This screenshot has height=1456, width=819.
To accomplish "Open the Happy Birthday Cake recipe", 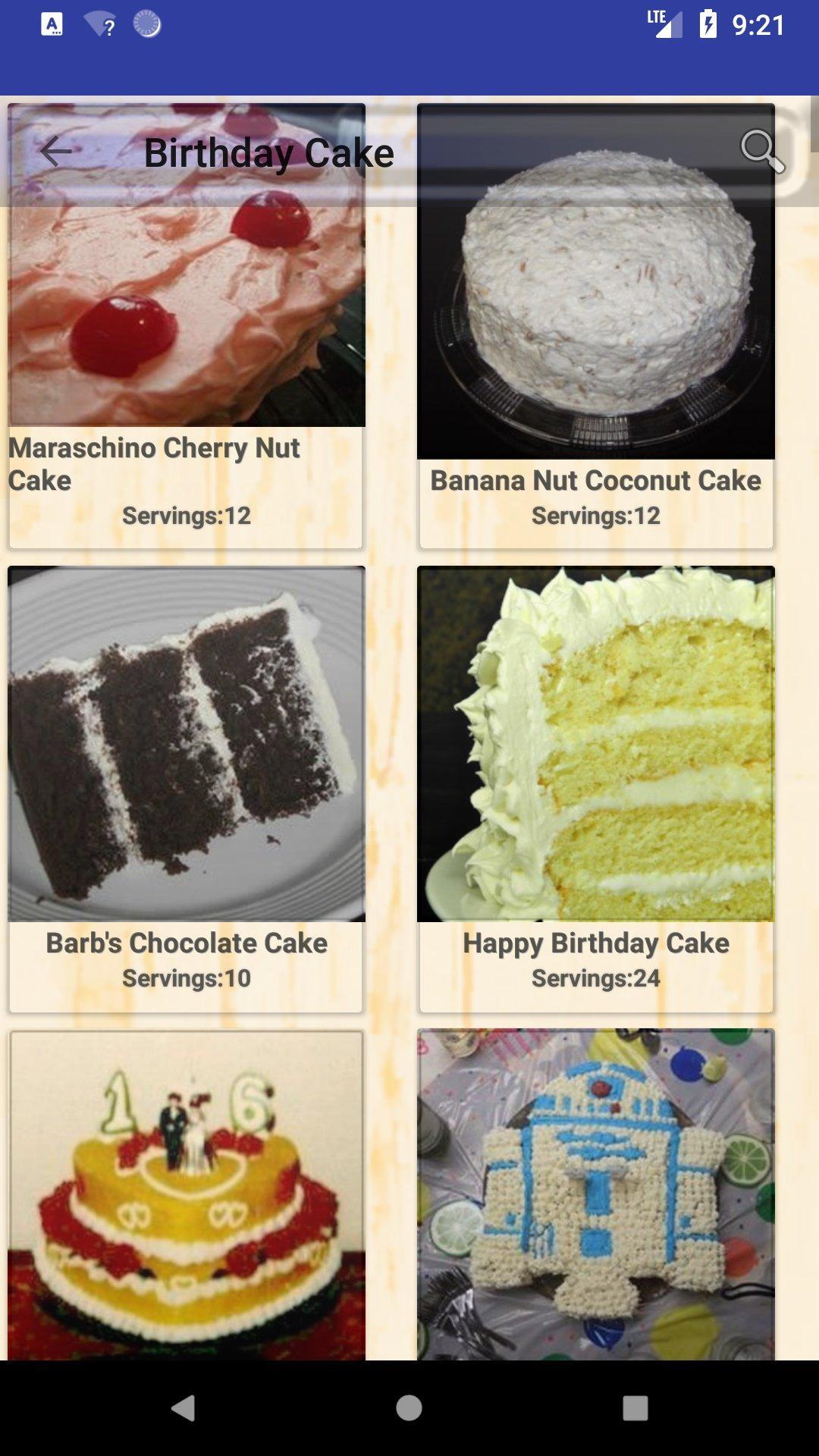I will pos(595,789).
